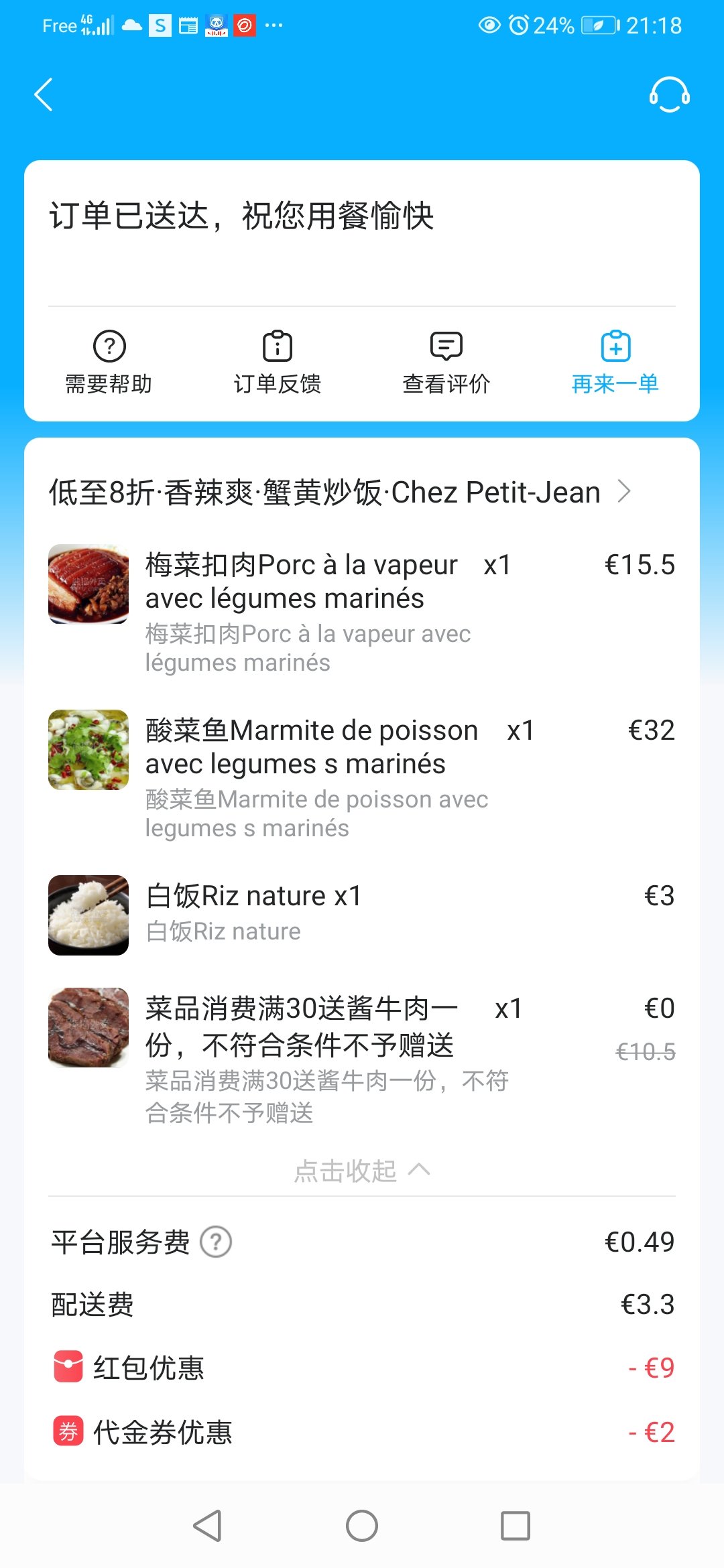Collapse the item list with 点击收起
This screenshot has width=724, height=1568.
[362, 1171]
